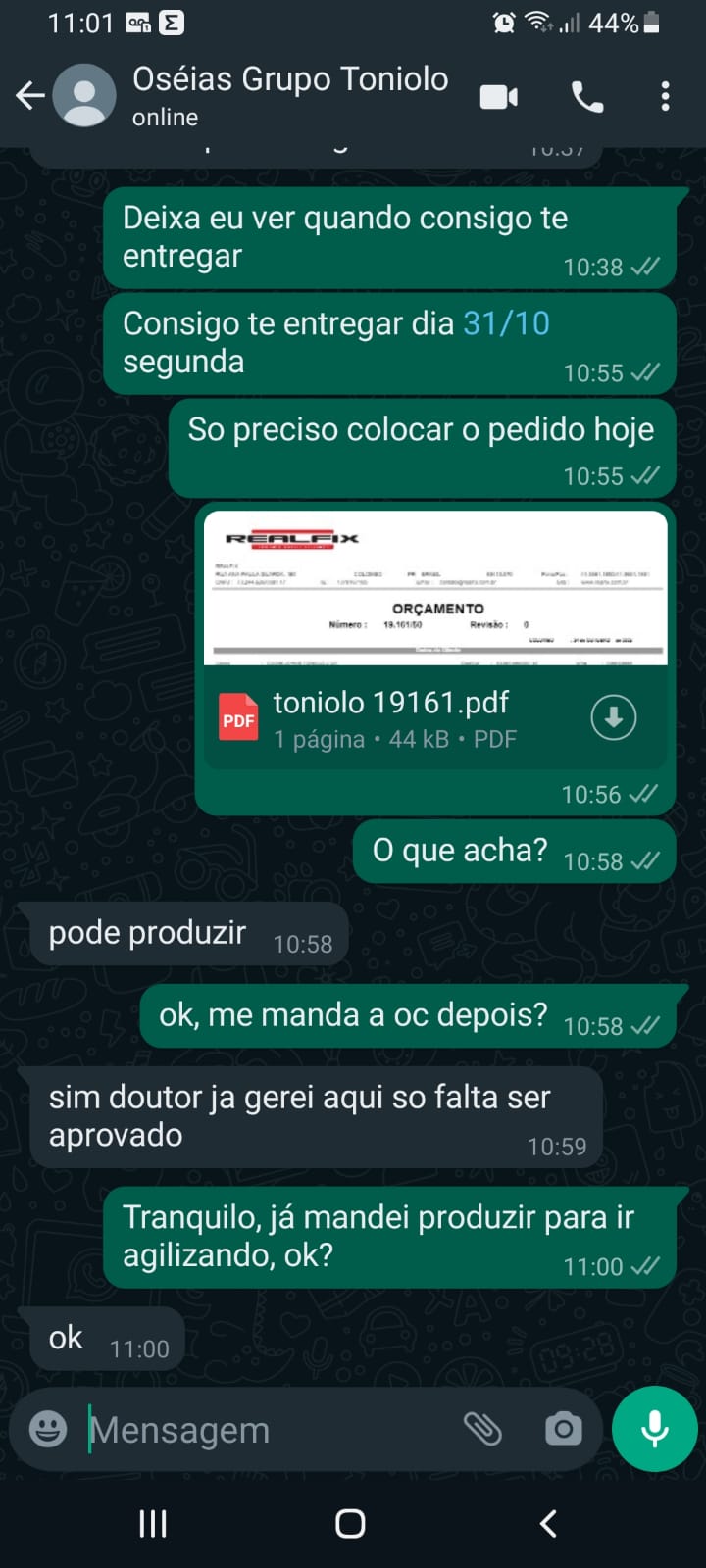Image resolution: width=706 pixels, height=1568 pixels.
Task: Go to the system home screen
Action: (350, 1523)
